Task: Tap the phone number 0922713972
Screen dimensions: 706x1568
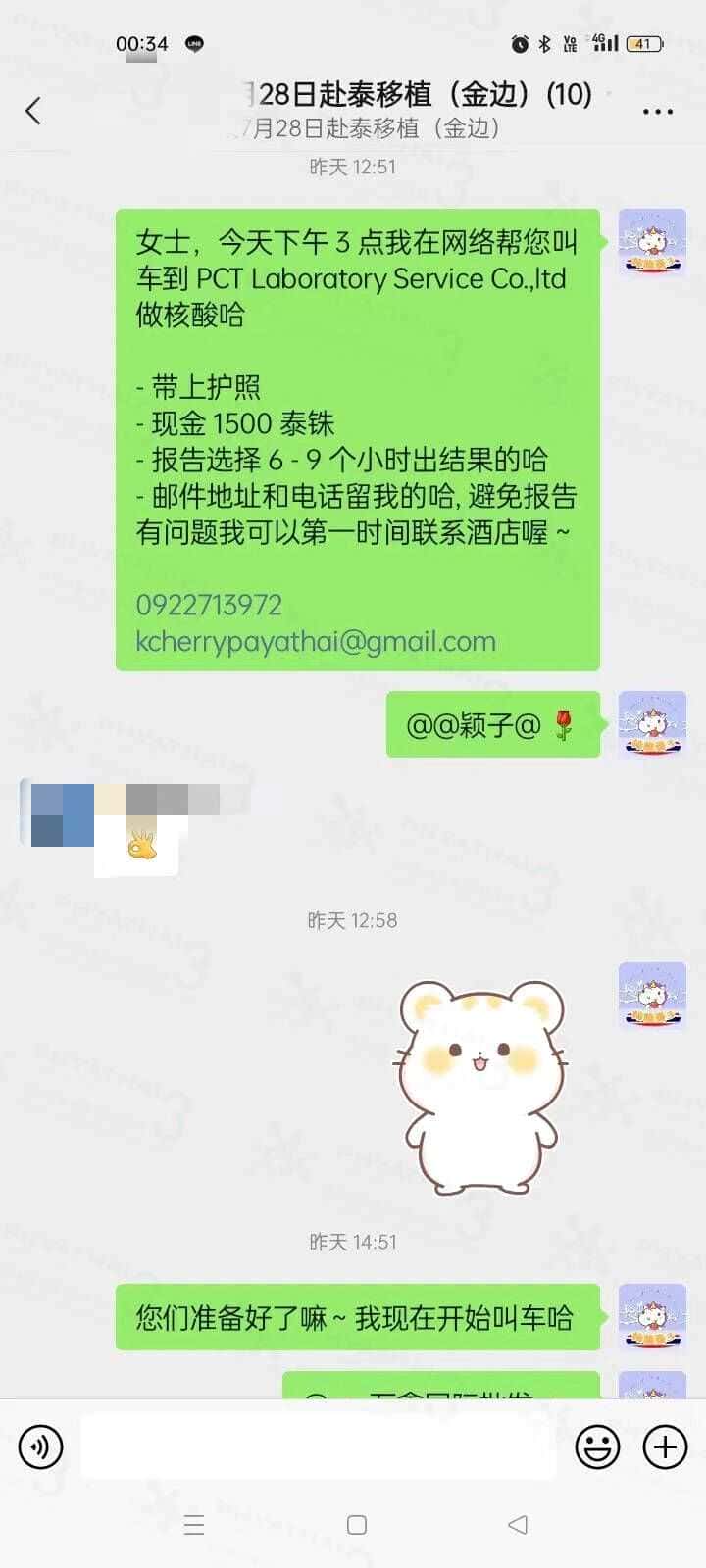Action: tap(209, 605)
